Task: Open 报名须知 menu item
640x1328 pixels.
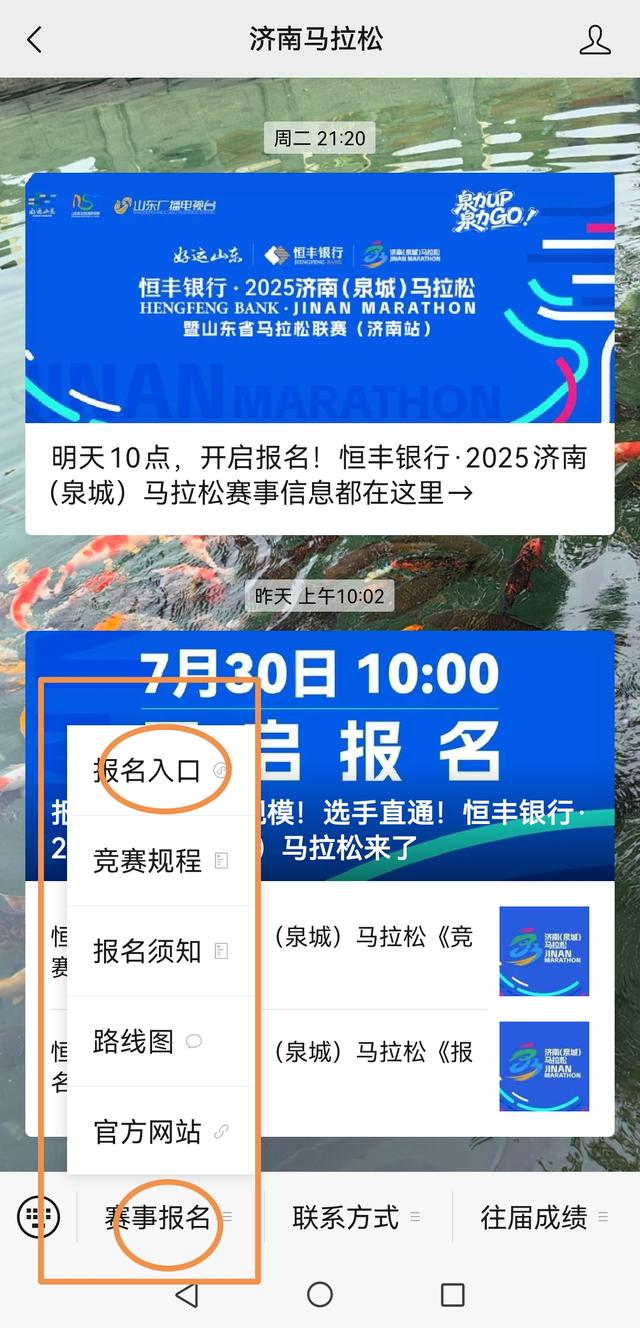Action: 160,951
